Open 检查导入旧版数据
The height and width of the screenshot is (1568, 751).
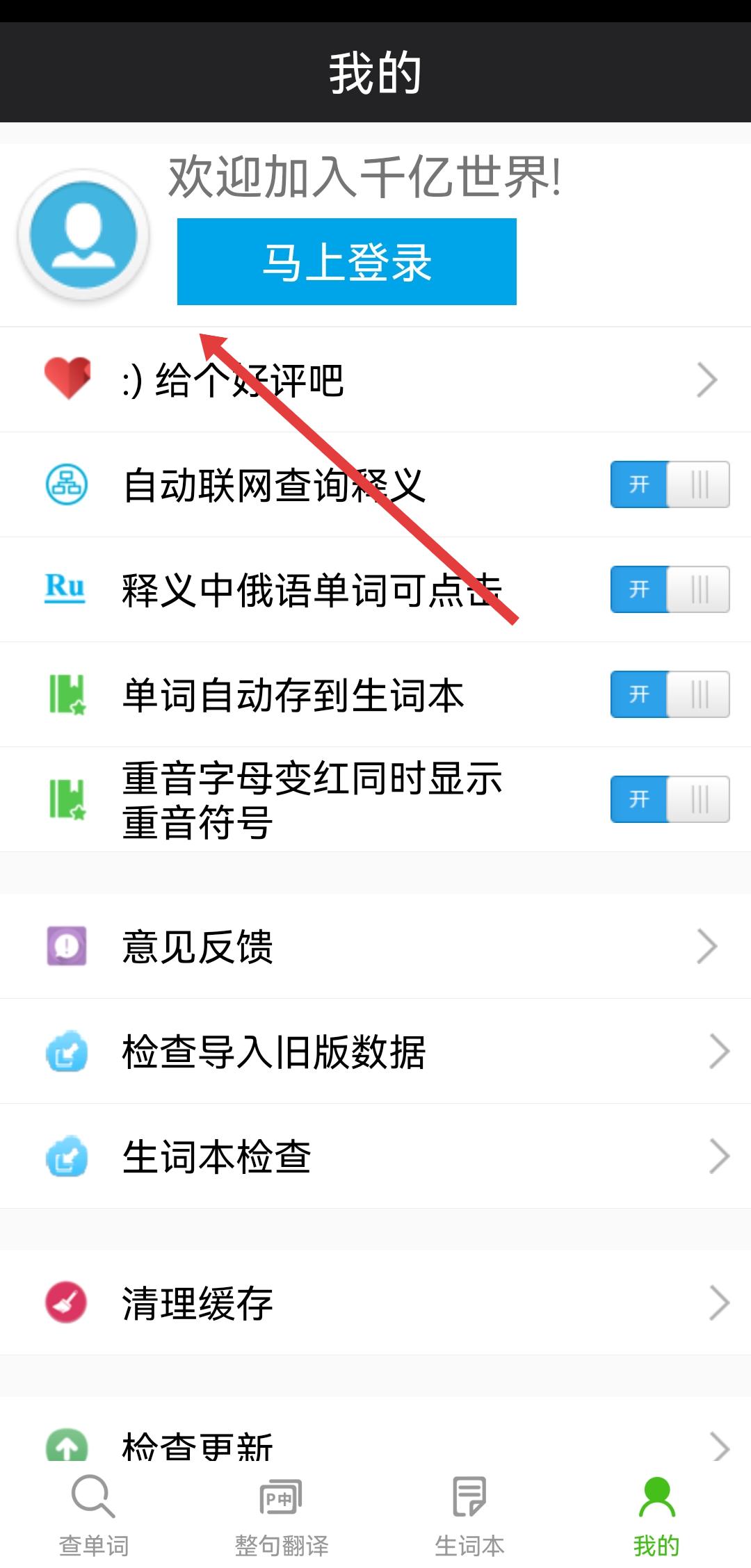tap(375, 1052)
